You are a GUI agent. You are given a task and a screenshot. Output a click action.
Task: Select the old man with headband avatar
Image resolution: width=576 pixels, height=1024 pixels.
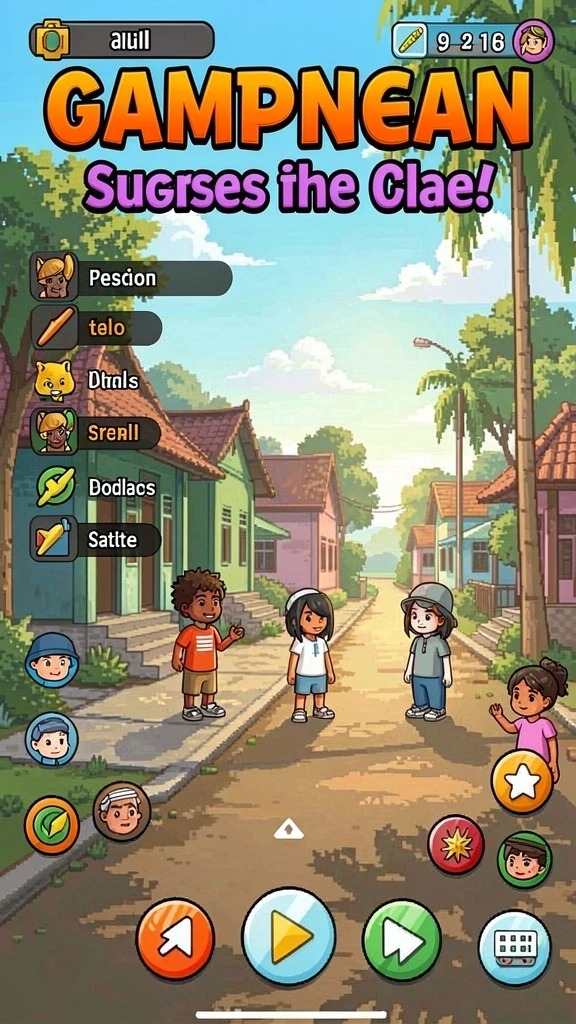coord(121,811)
